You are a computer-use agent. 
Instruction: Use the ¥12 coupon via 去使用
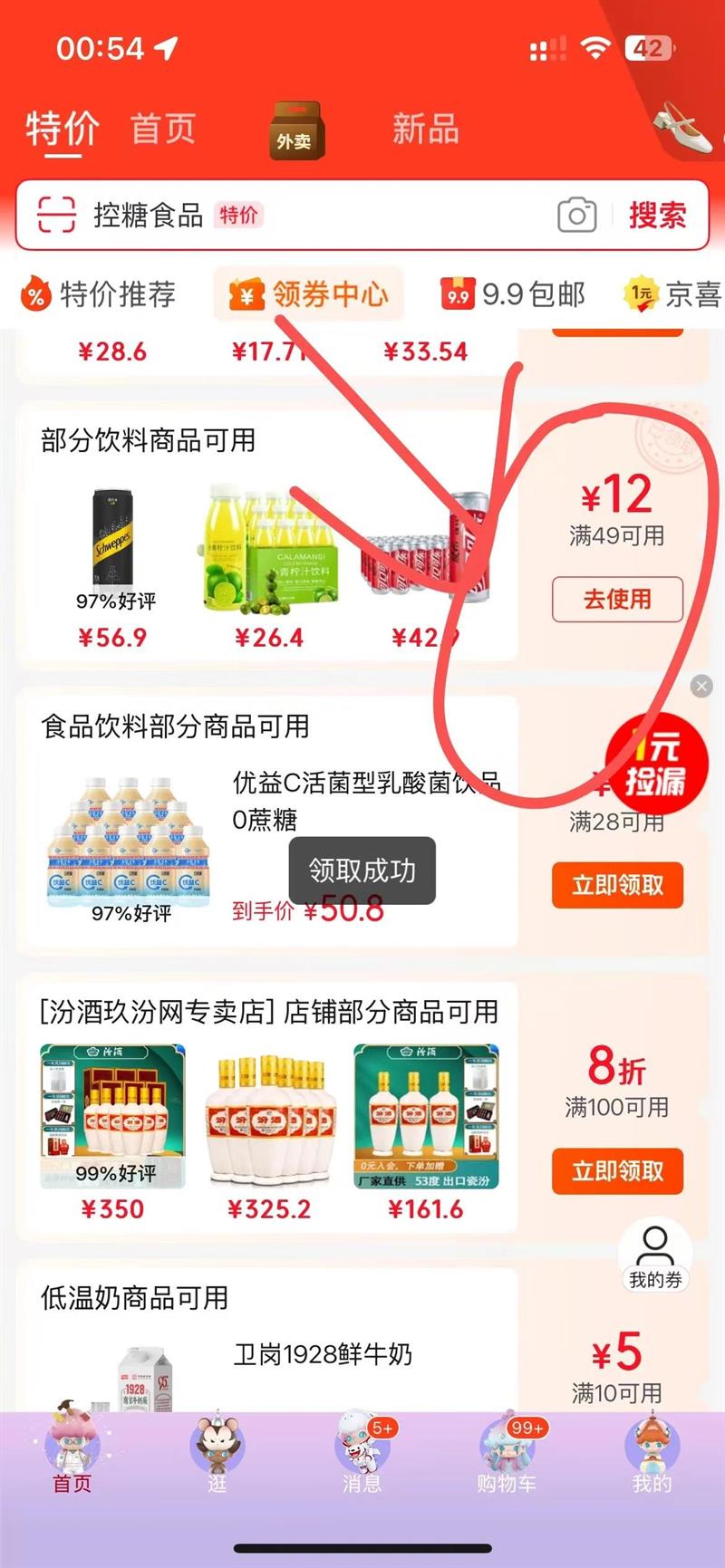point(617,600)
